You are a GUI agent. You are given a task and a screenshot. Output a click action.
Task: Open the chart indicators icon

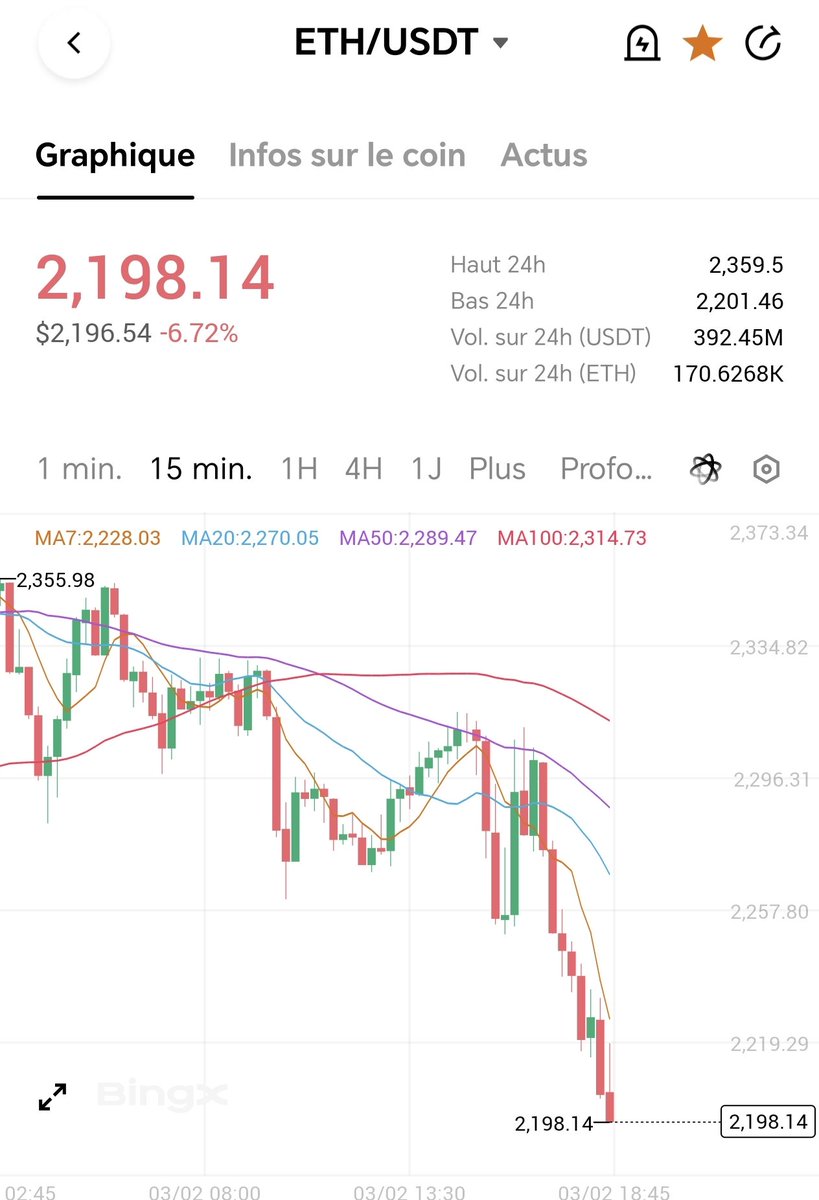[707, 468]
